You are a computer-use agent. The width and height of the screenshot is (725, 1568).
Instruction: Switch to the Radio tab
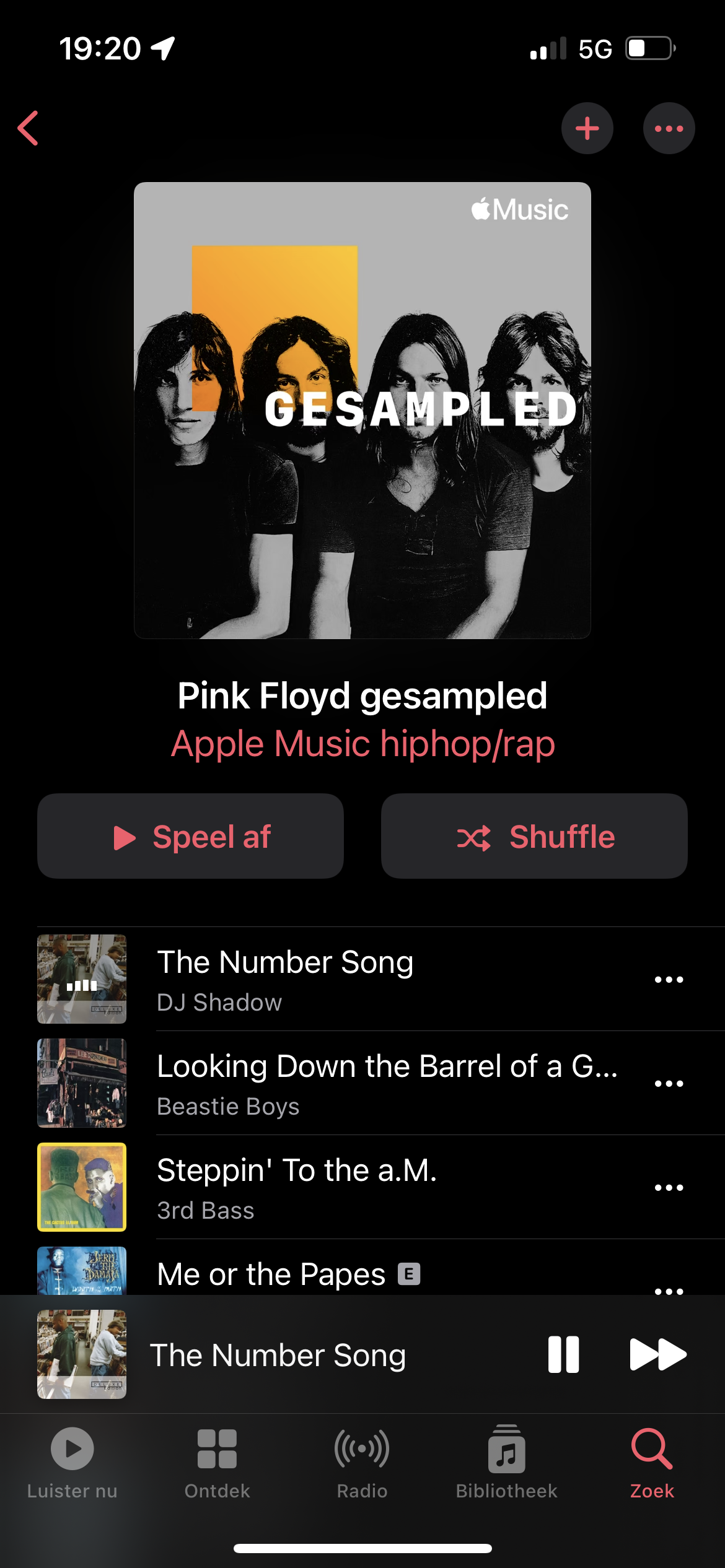click(362, 1461)
